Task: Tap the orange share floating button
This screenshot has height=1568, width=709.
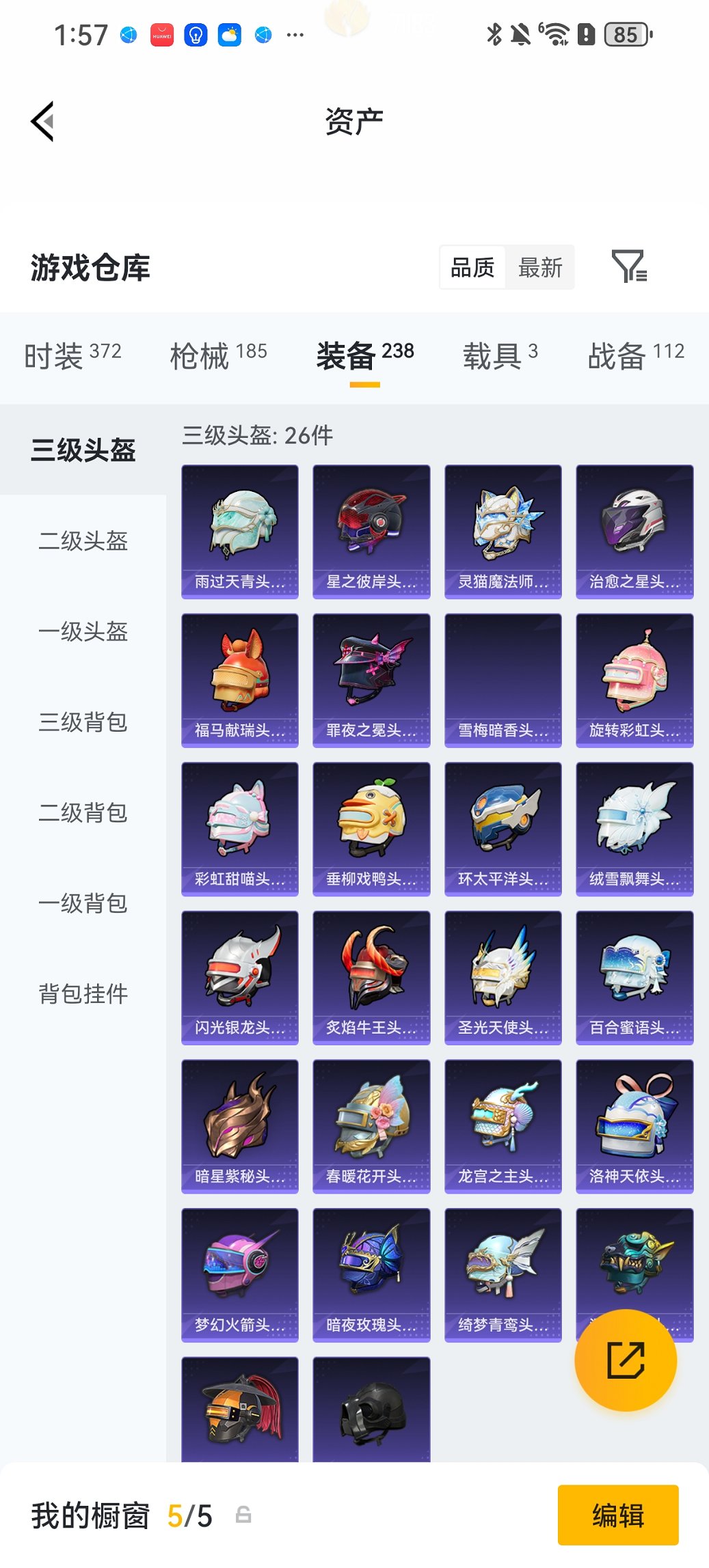Action: [x=626, y=1360]
